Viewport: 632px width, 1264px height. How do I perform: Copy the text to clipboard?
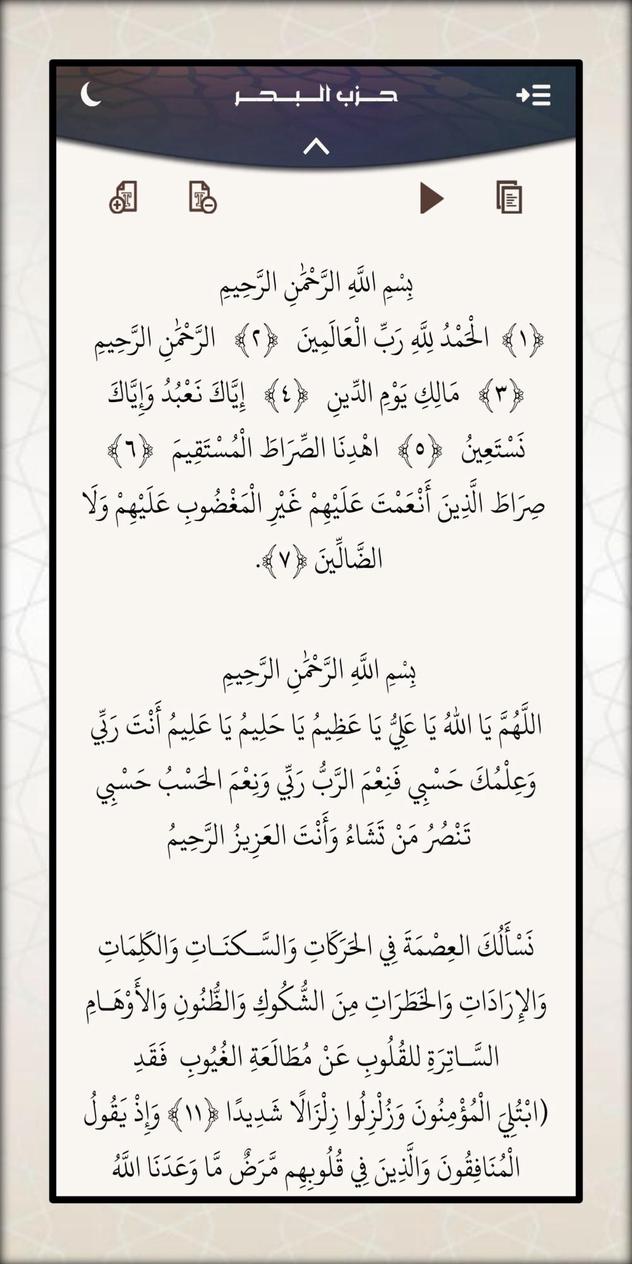(510, 197)
